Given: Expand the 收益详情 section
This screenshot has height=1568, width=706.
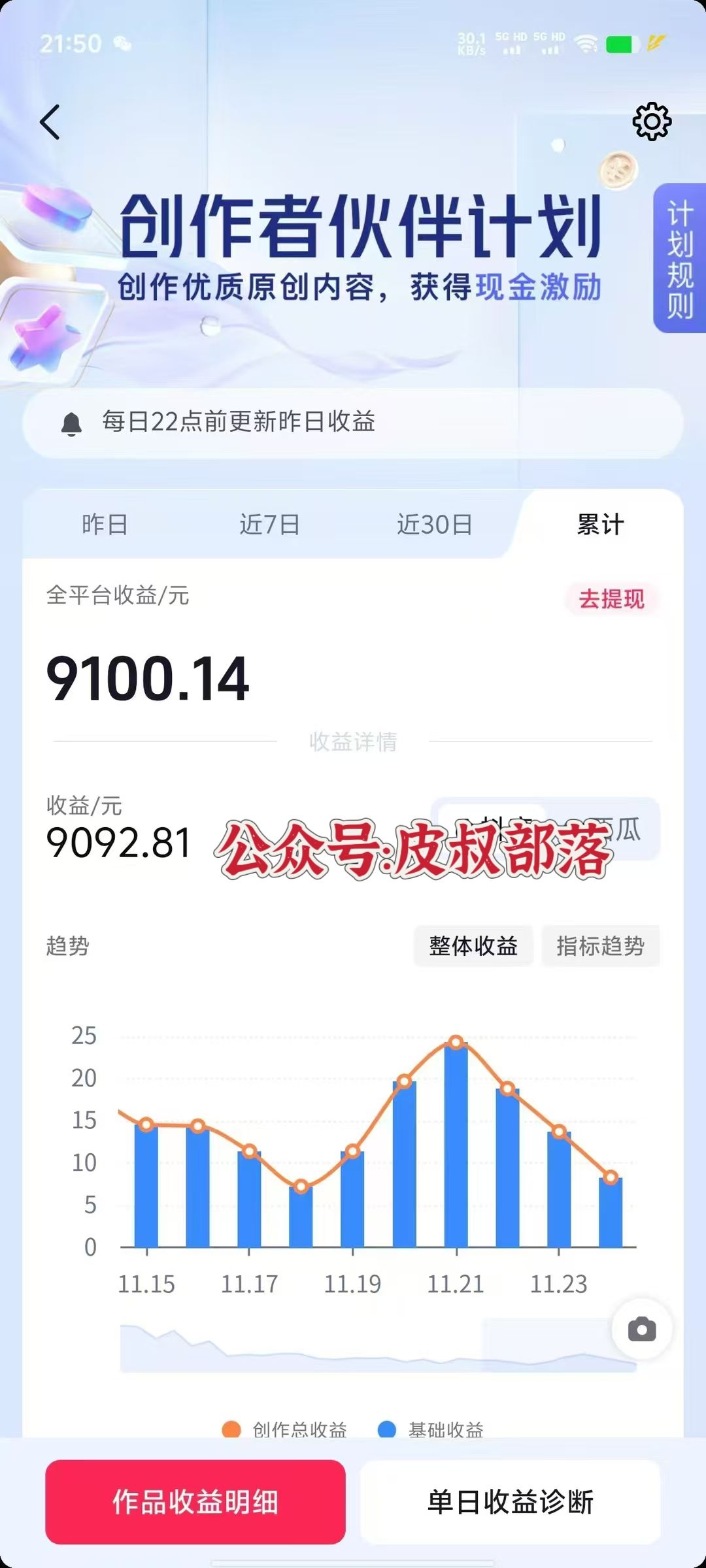Looking at the screenshot, I should [353, 742].
